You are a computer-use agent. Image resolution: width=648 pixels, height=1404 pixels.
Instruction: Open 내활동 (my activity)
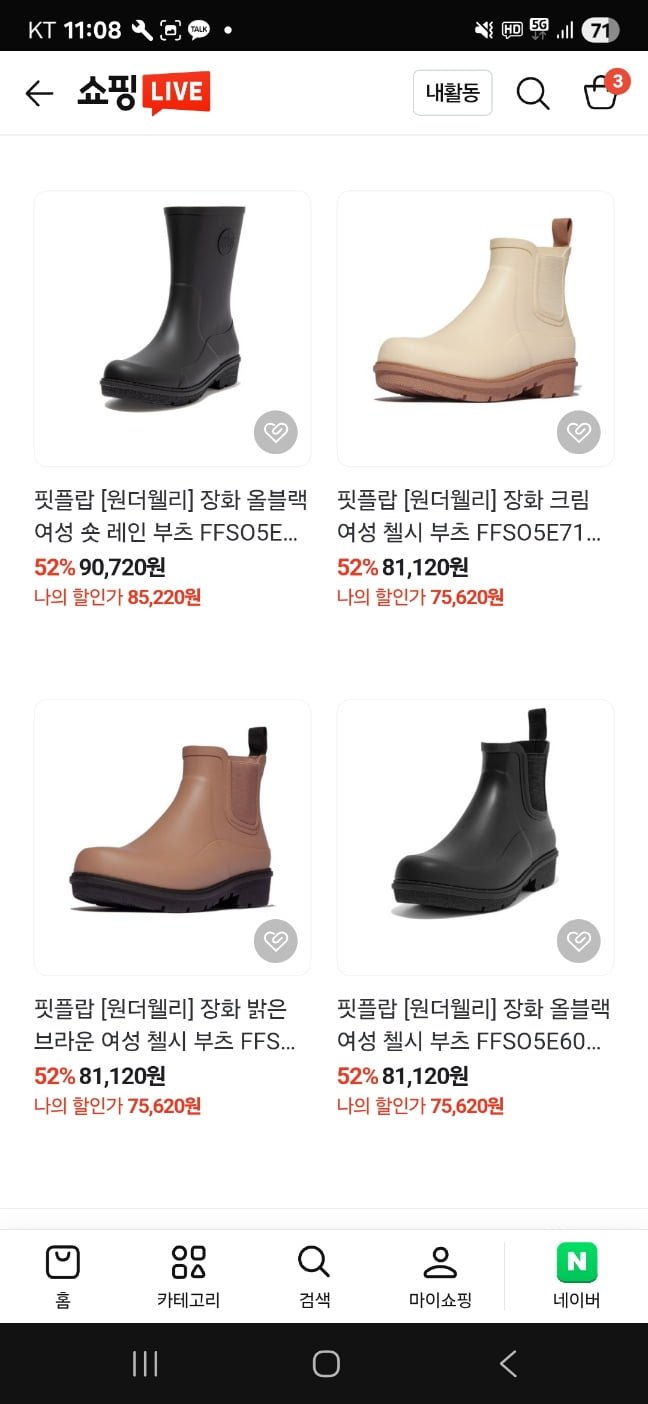click(x=452, y=93)
